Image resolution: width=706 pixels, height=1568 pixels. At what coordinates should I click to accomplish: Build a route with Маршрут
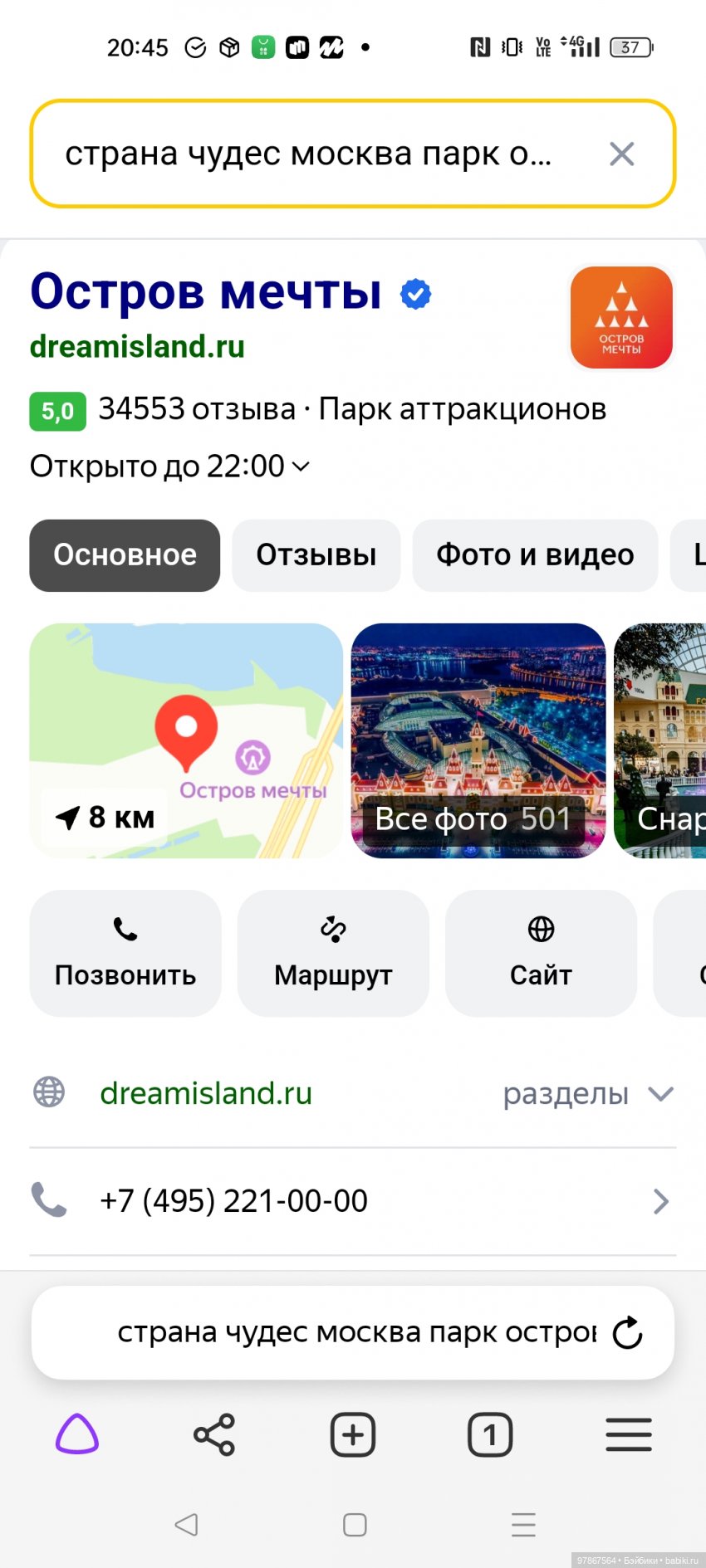[333, 953]
